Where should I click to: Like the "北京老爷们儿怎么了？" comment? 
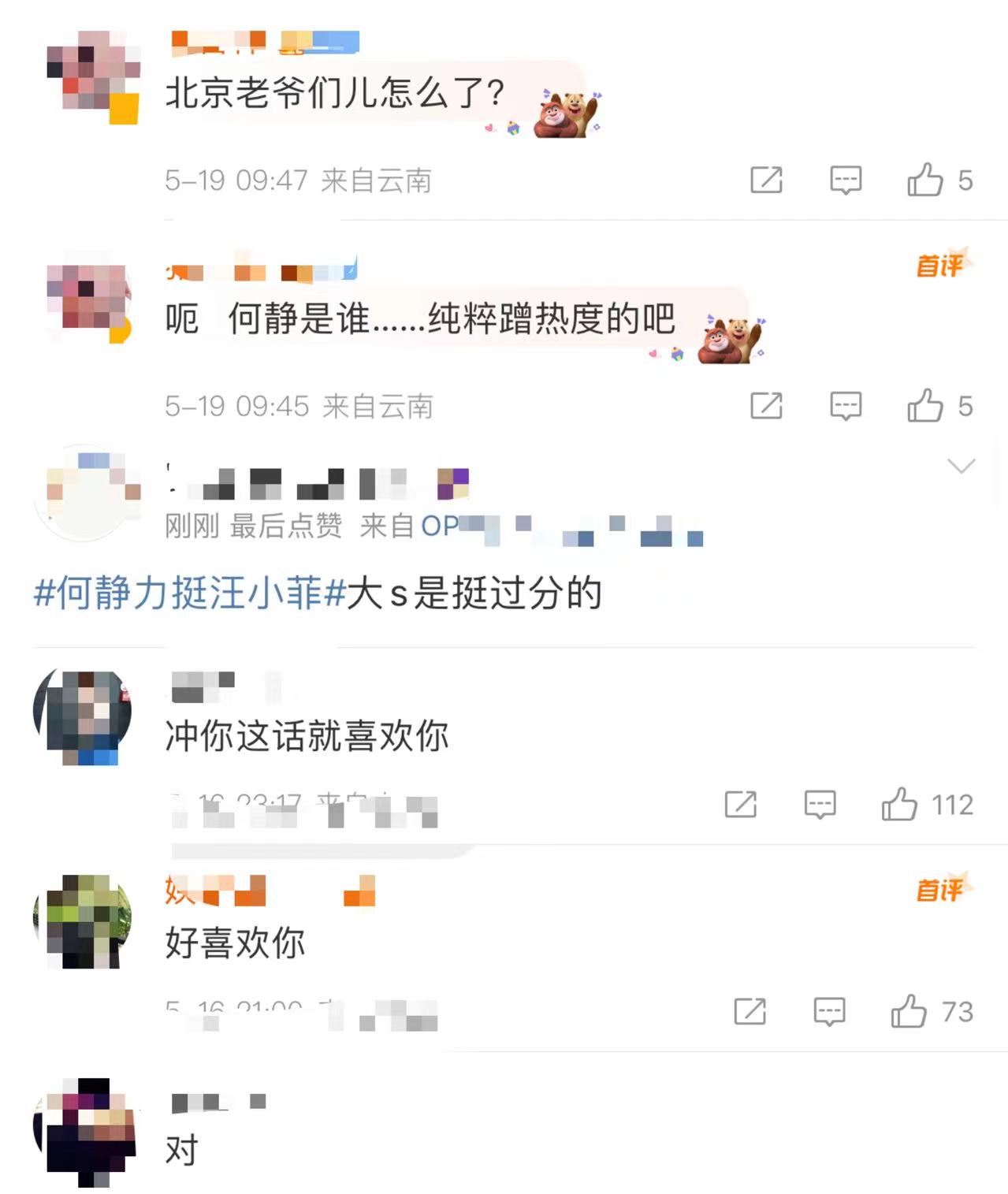click(930, 180)
